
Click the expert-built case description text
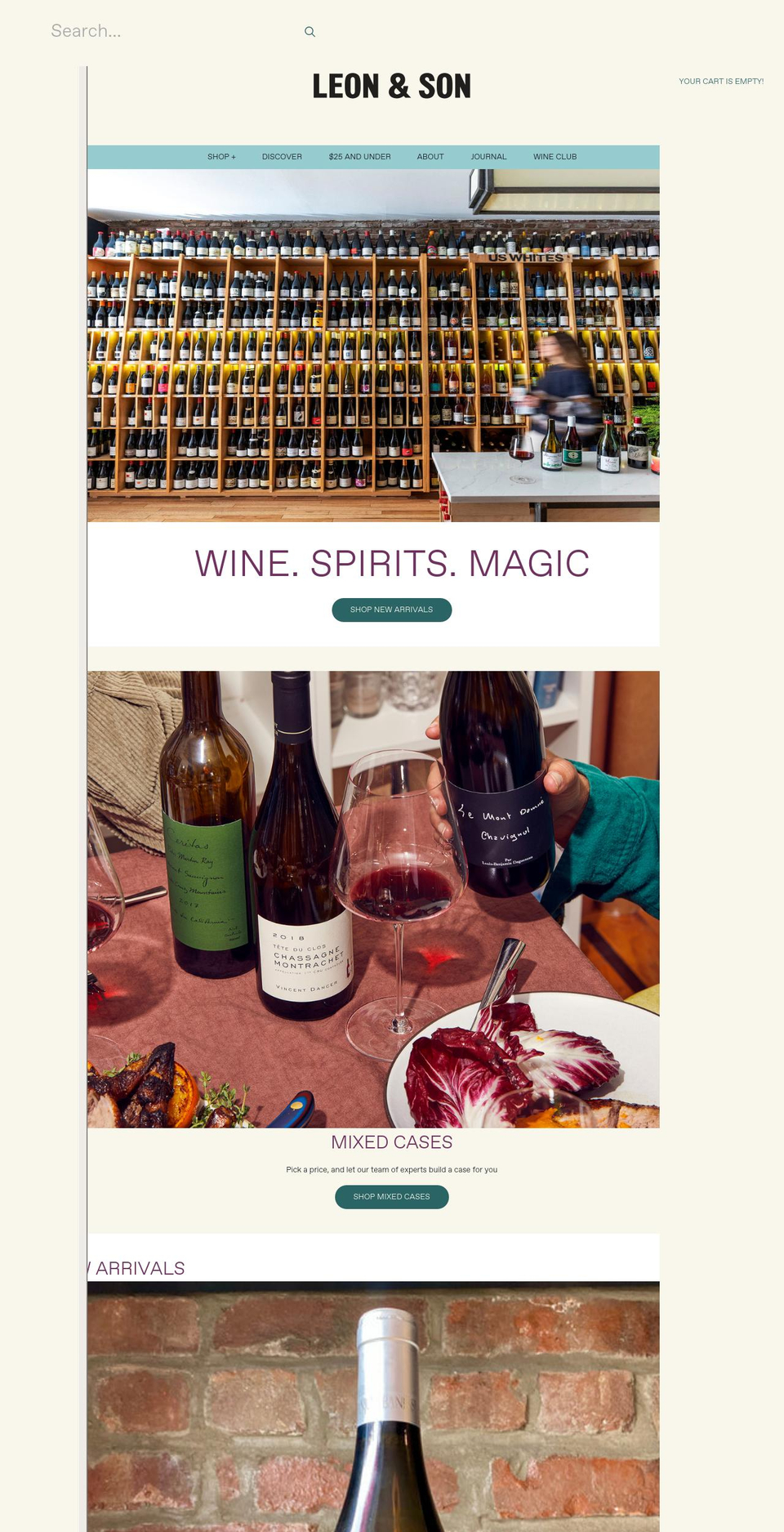[x=391, y=1169]
